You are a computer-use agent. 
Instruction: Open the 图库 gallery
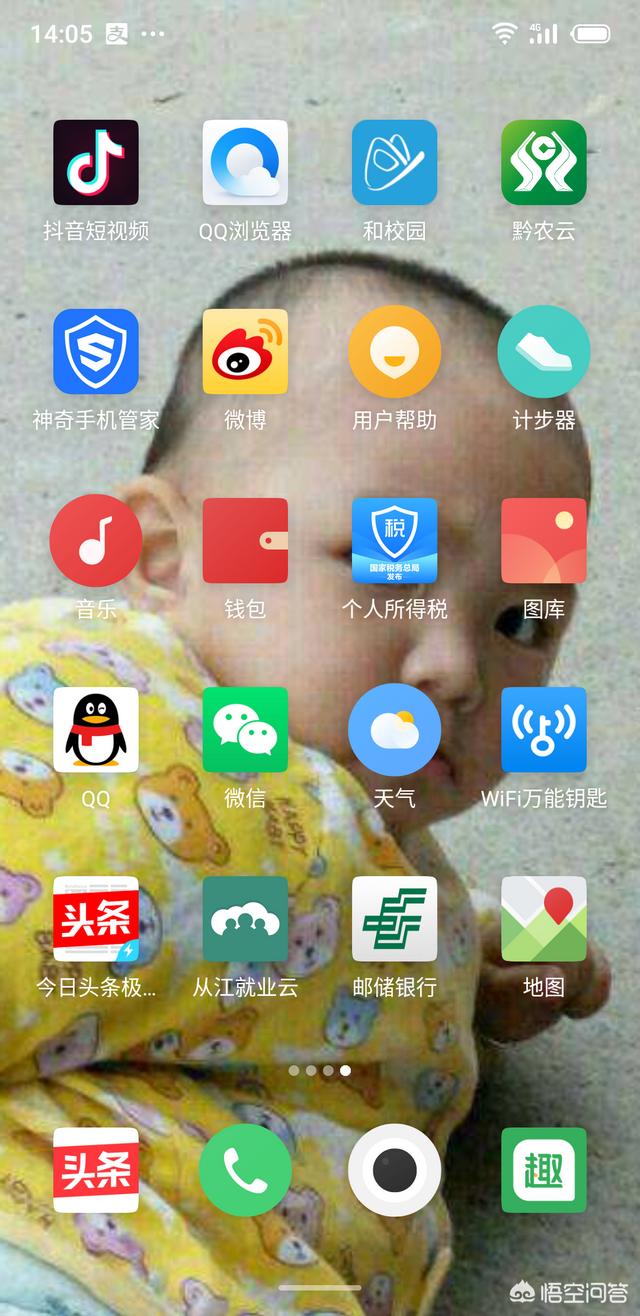point(543,540)
